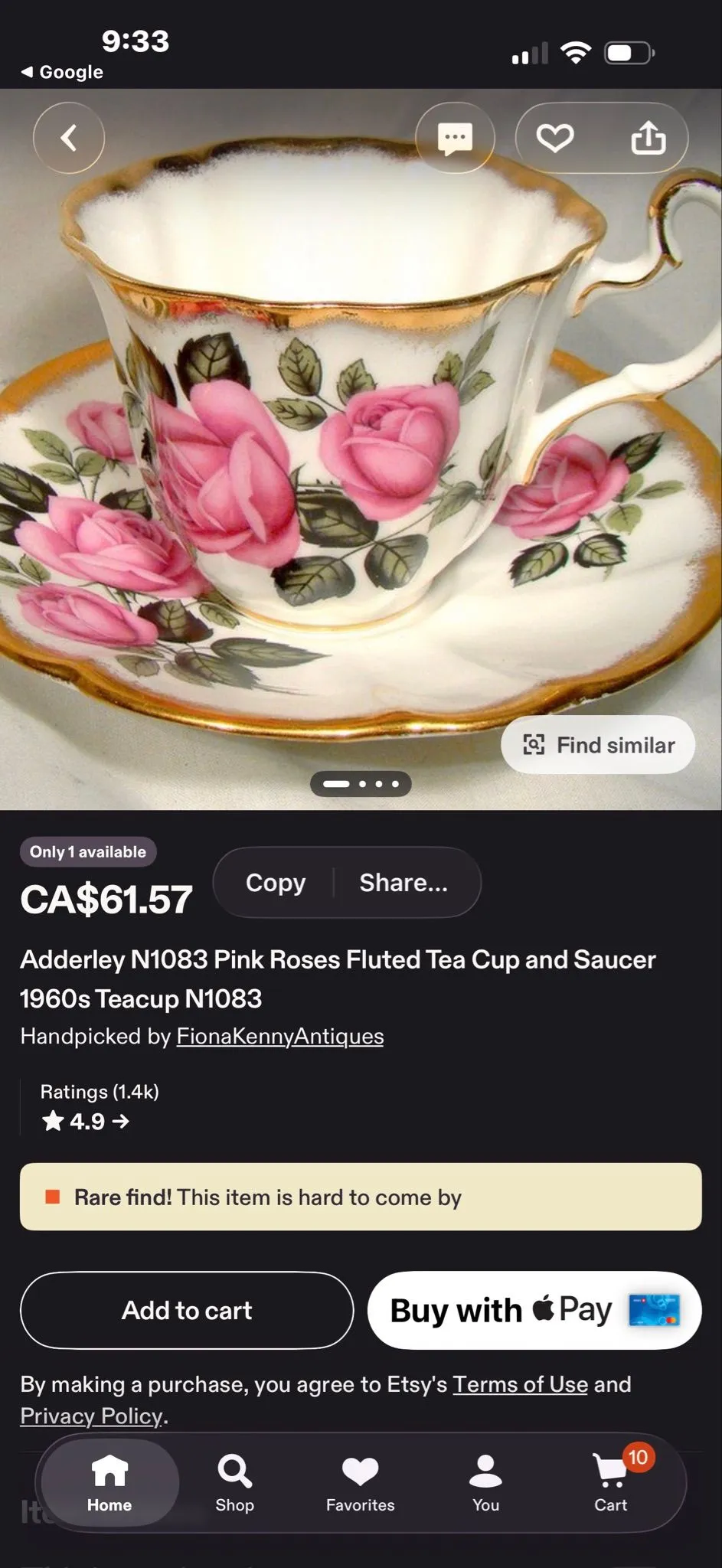
Task: Message the seller via chat bubble icon
Action: click(455, 138)
